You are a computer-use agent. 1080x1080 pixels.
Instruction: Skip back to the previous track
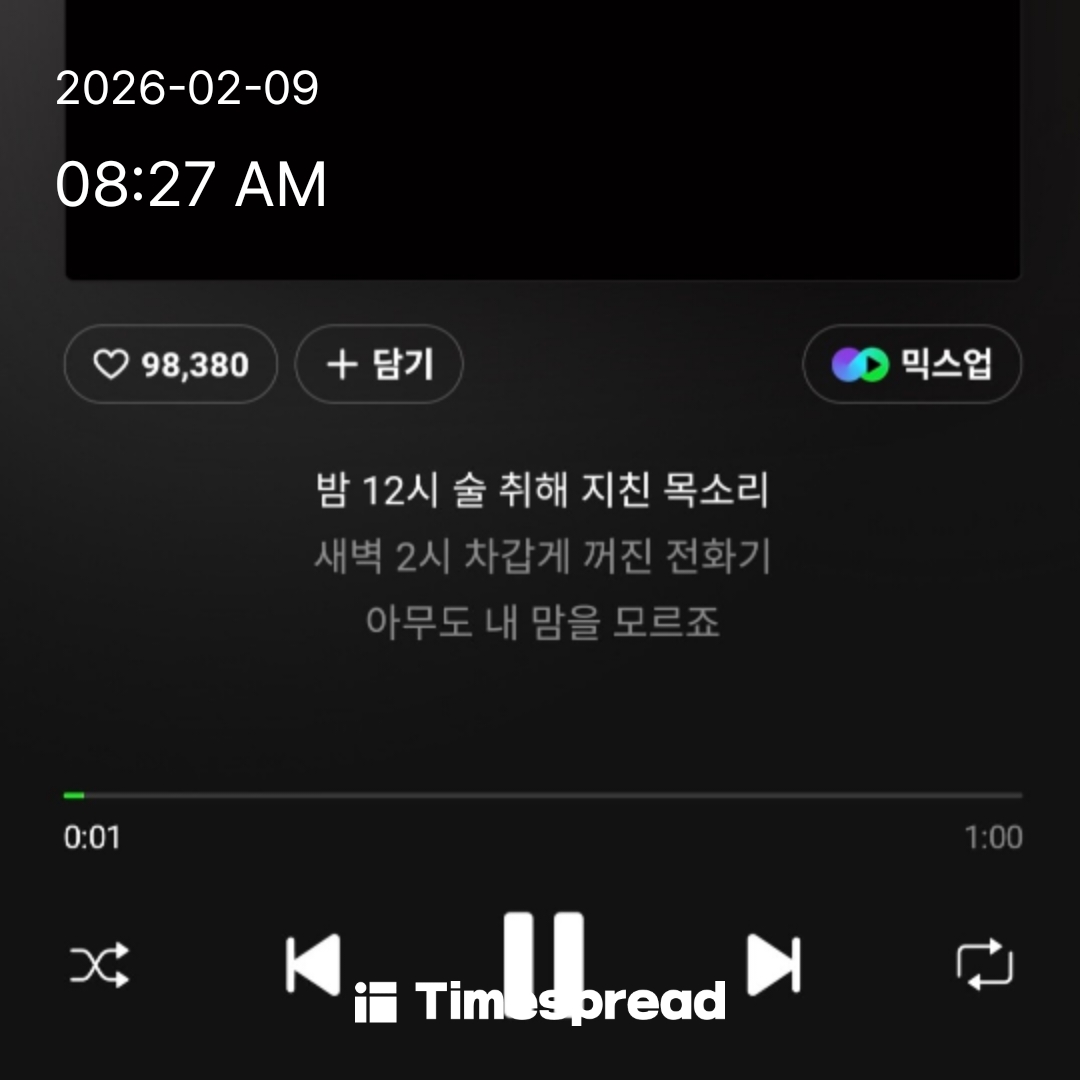pyautogui.click(x=313, y=965)
